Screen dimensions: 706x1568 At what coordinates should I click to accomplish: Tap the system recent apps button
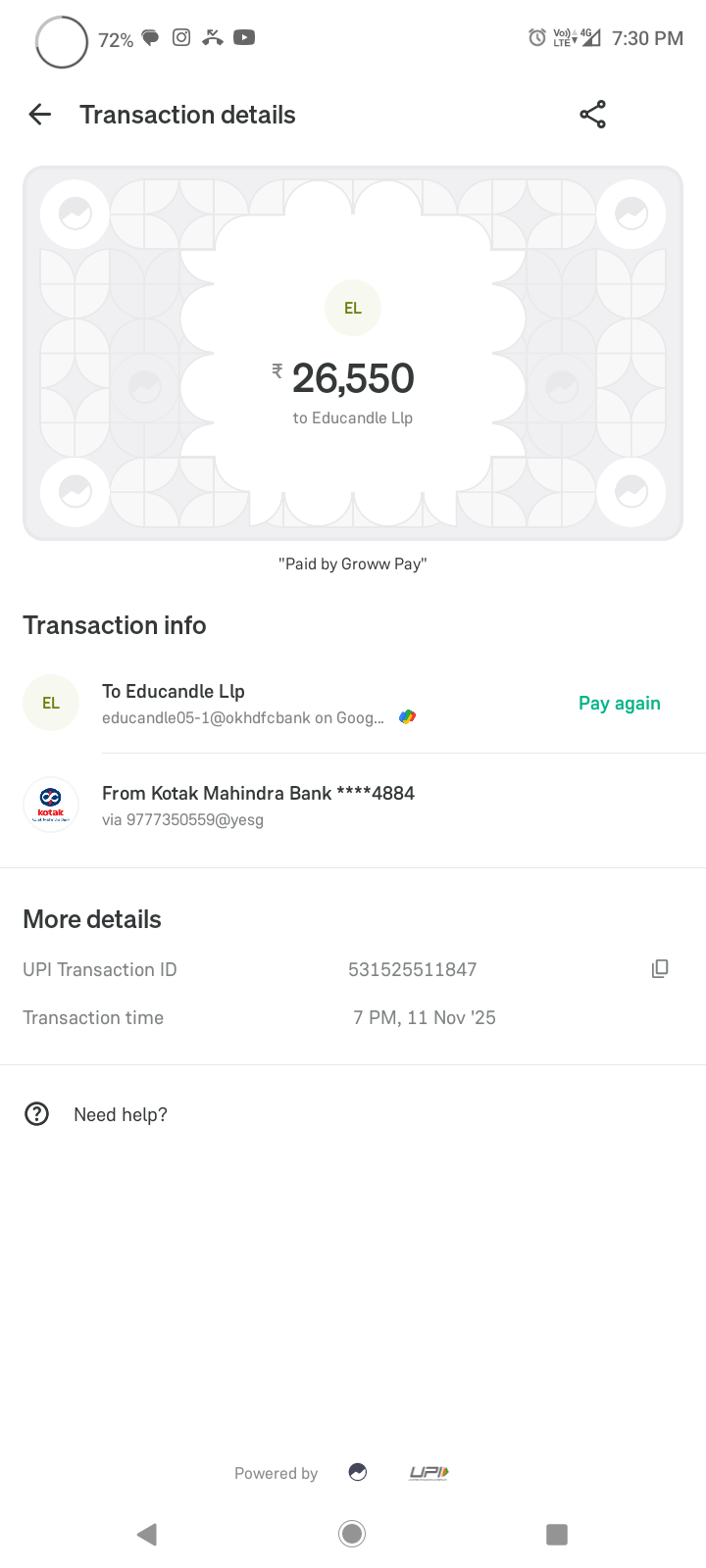[556, 1534]
